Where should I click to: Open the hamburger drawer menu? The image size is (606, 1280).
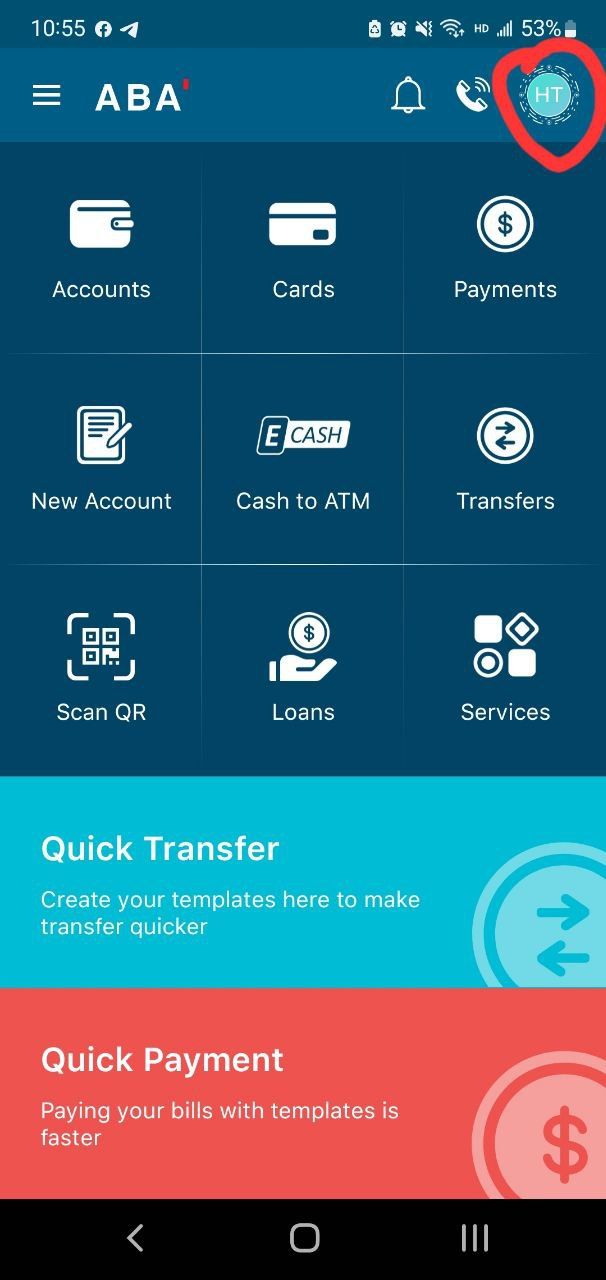(46, 96)
